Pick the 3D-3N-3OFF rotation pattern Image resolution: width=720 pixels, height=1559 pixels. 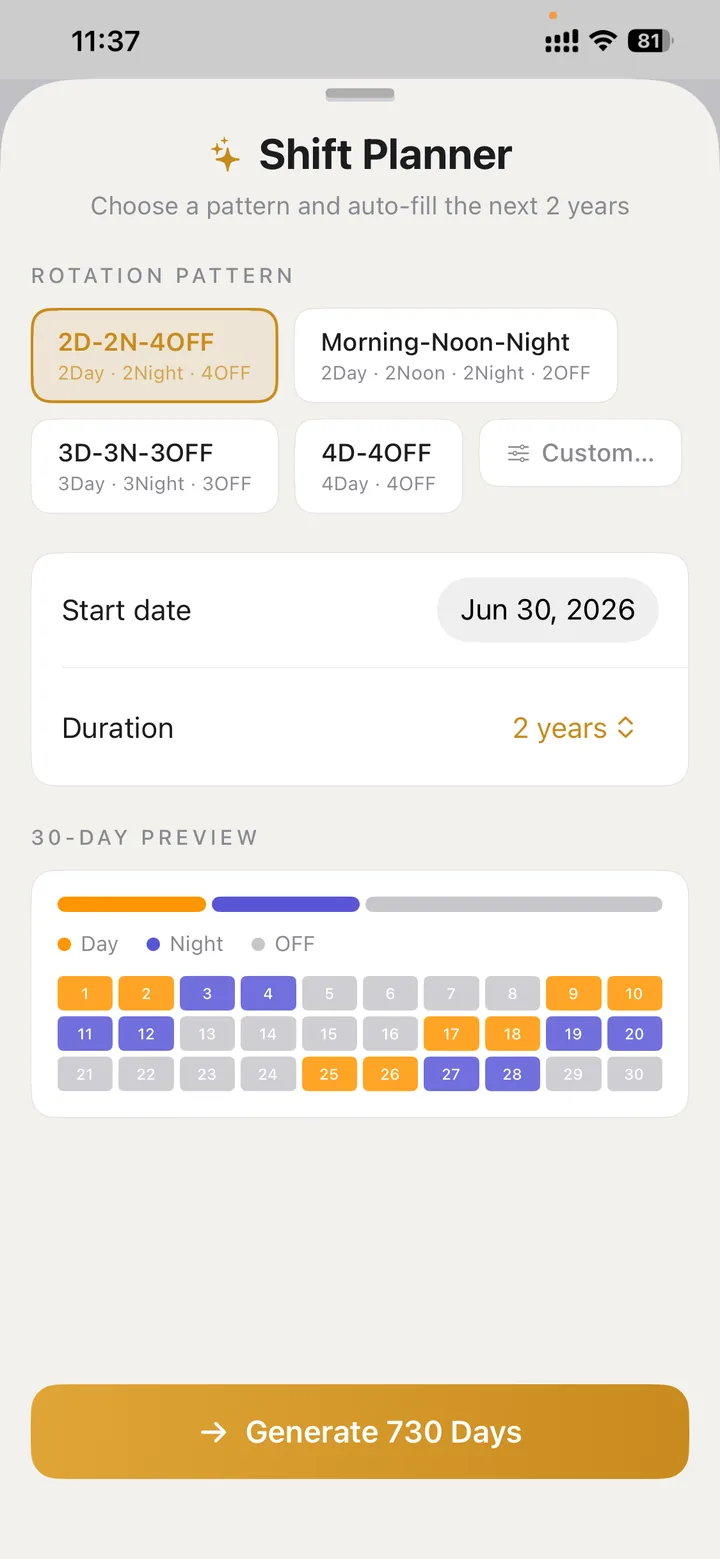point(154,466)
